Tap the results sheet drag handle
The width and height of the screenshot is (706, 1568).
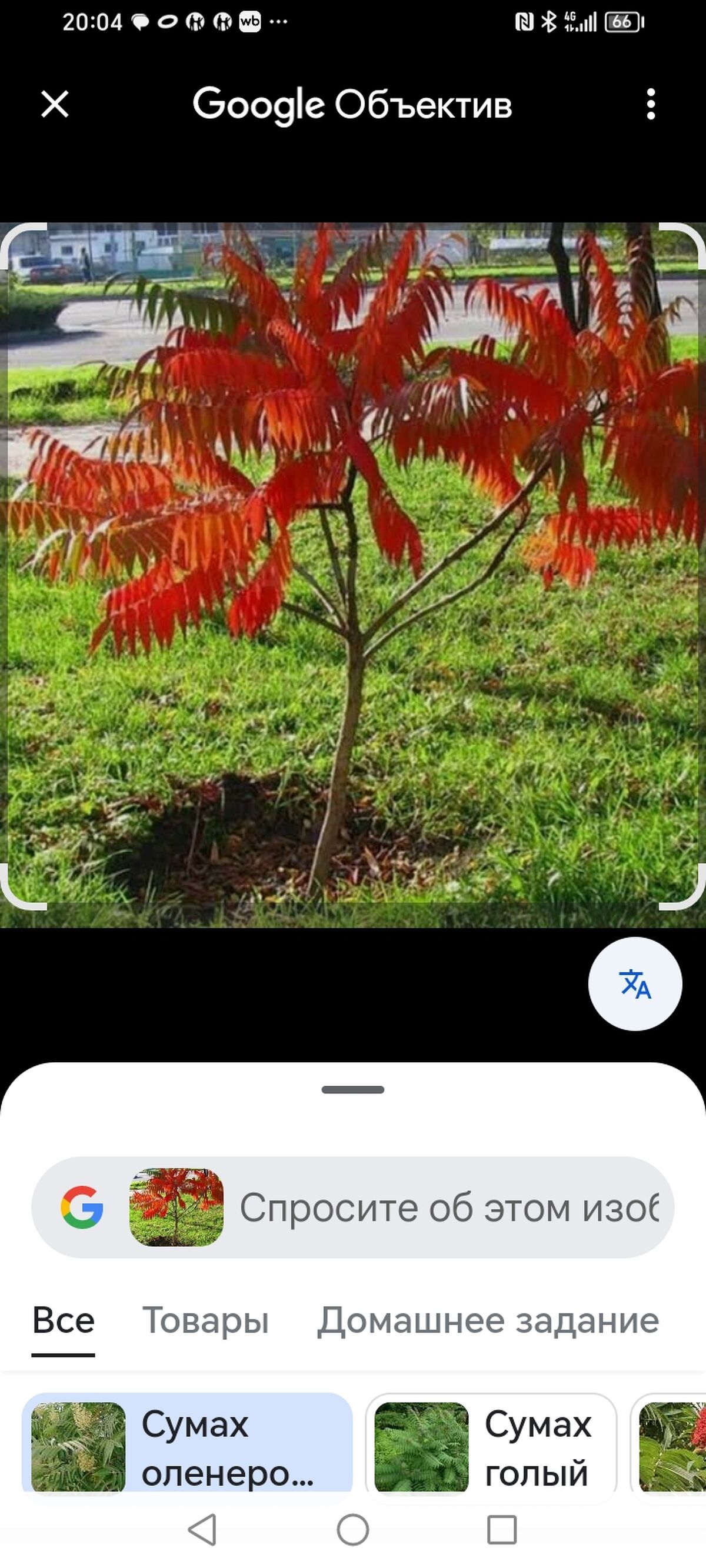(x=352, y=1090)
